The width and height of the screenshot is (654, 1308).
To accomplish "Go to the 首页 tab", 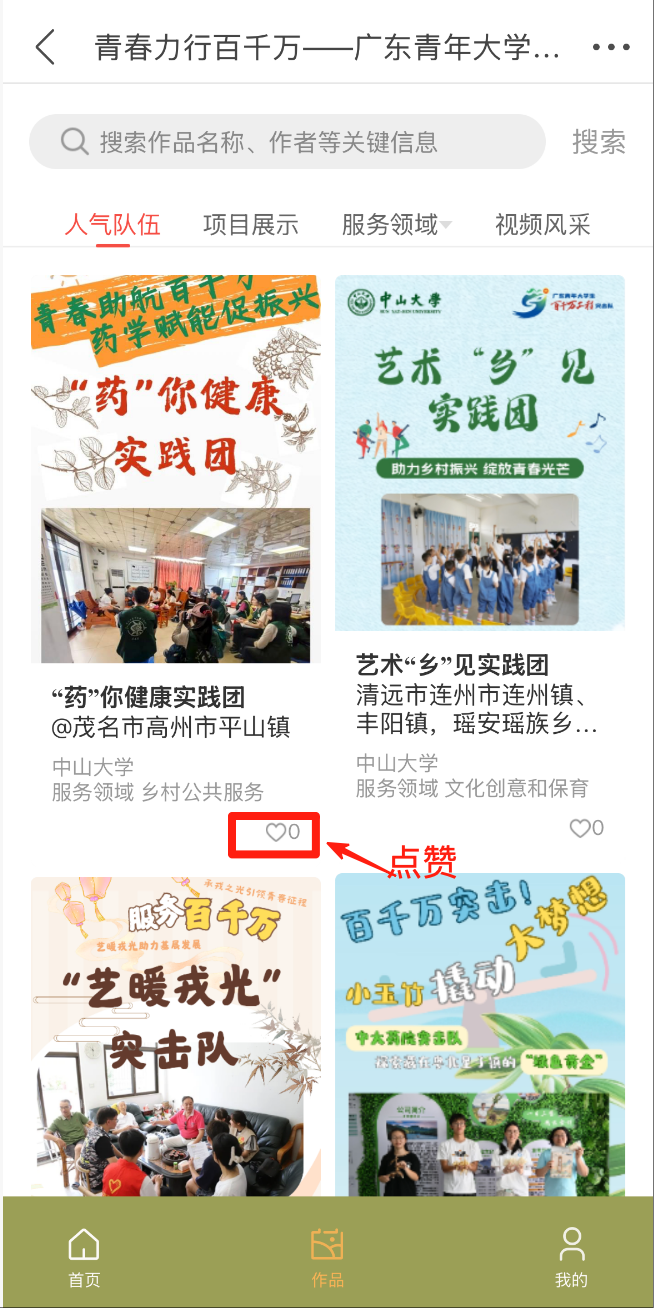I will (84, 1257).
